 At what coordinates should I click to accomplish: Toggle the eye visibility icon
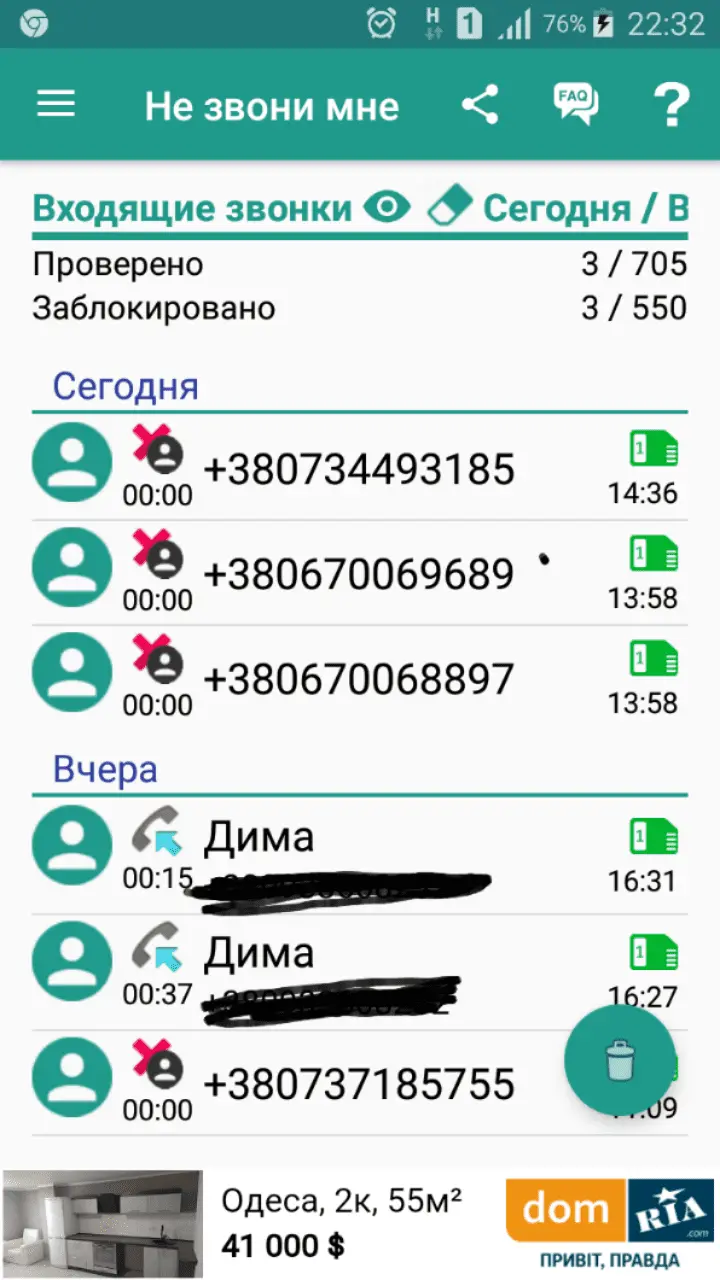[x=387, y=208]
